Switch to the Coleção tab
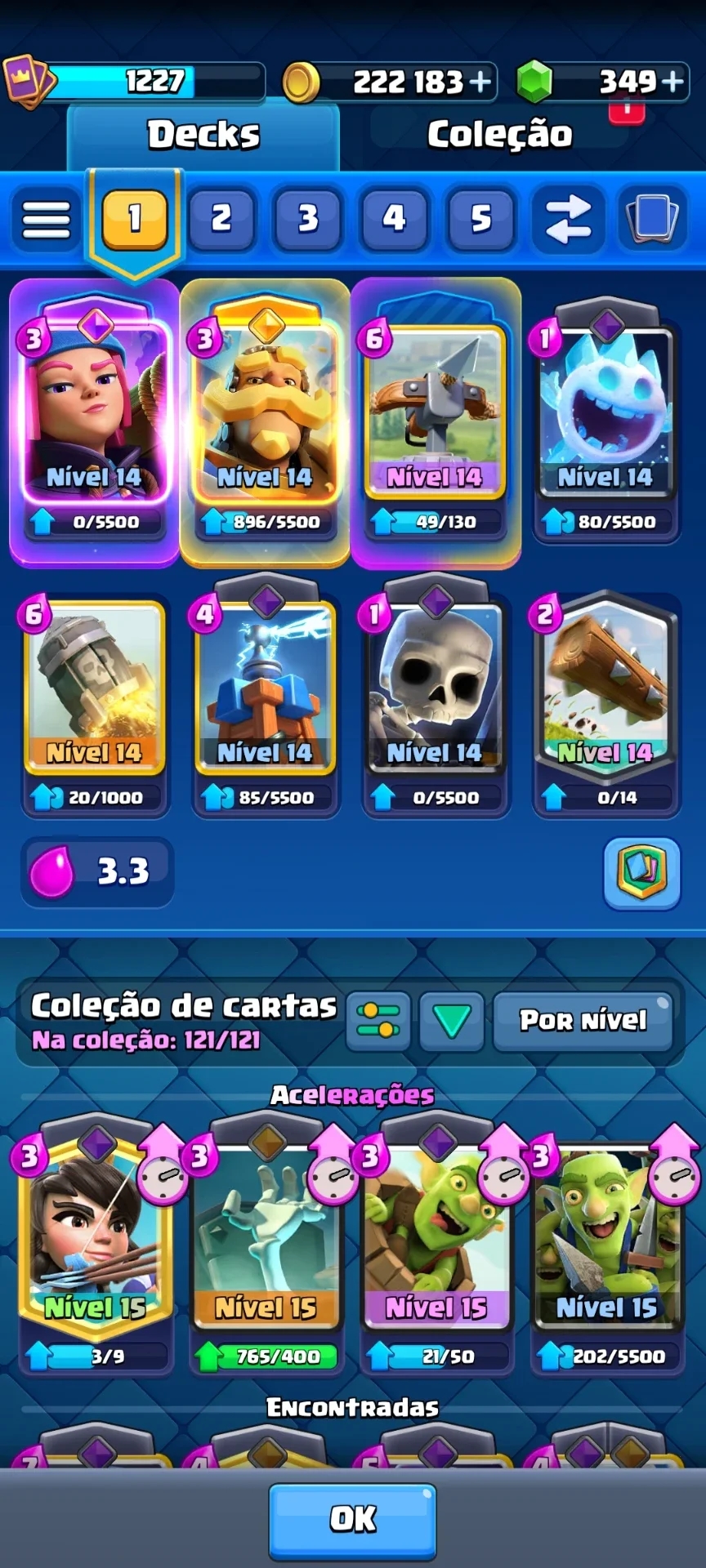Viewport: 706px width, 1568px height. point(499,135)
